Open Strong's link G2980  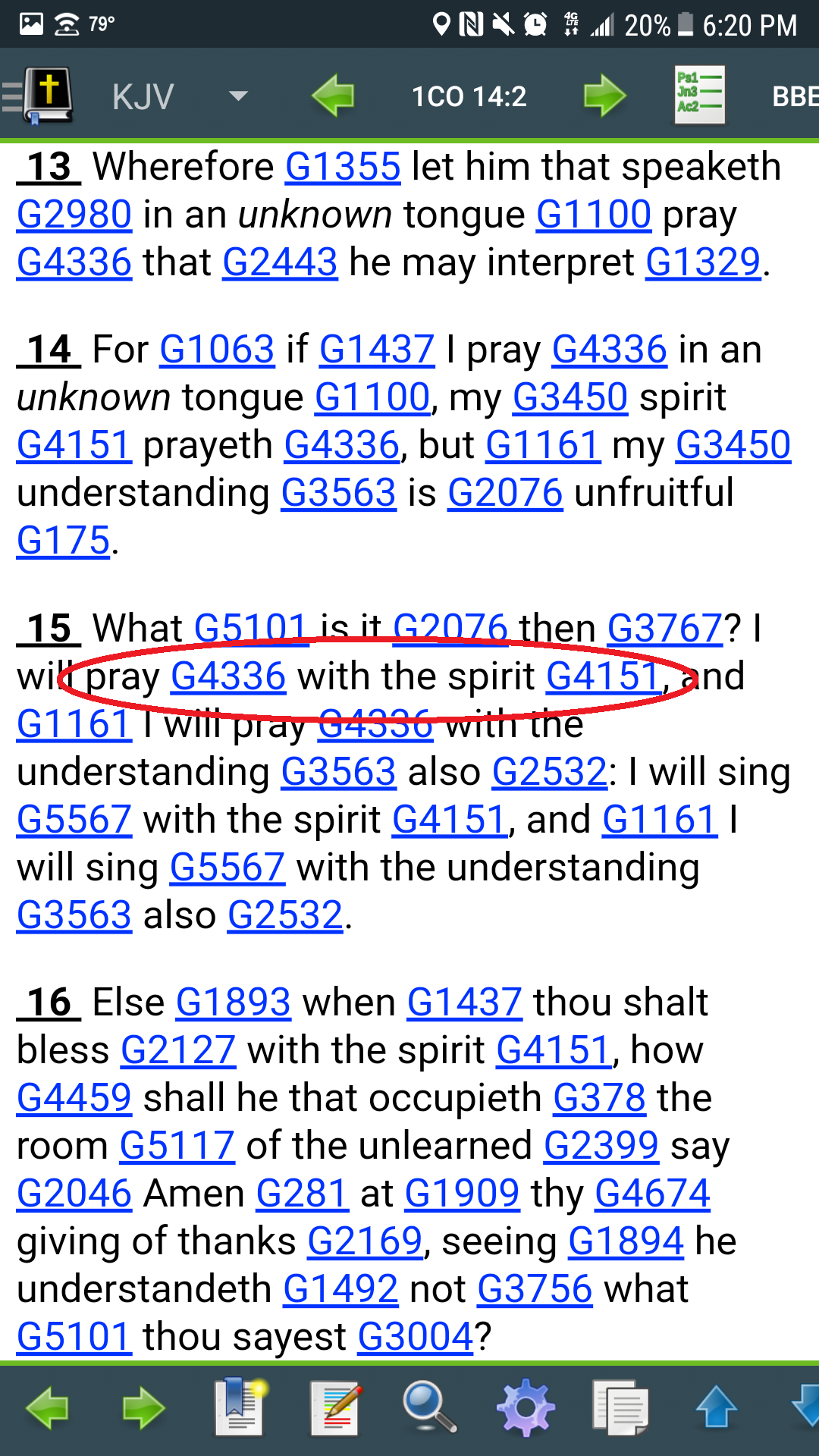(x=74, y=215)
